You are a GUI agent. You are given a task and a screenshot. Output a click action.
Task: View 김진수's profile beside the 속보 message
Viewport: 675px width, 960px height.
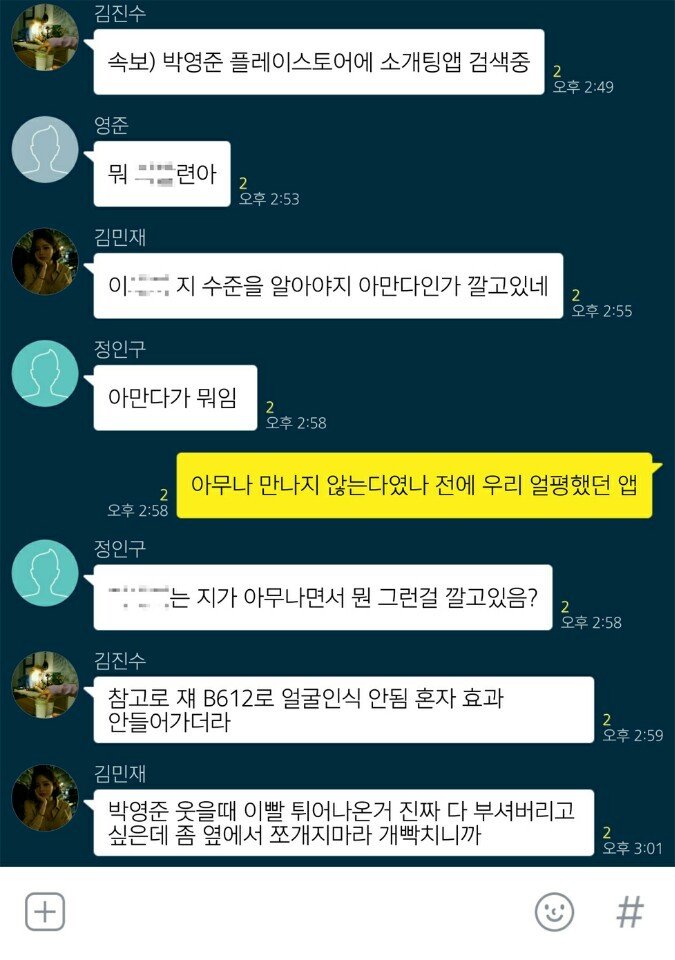tap(44, 37)
